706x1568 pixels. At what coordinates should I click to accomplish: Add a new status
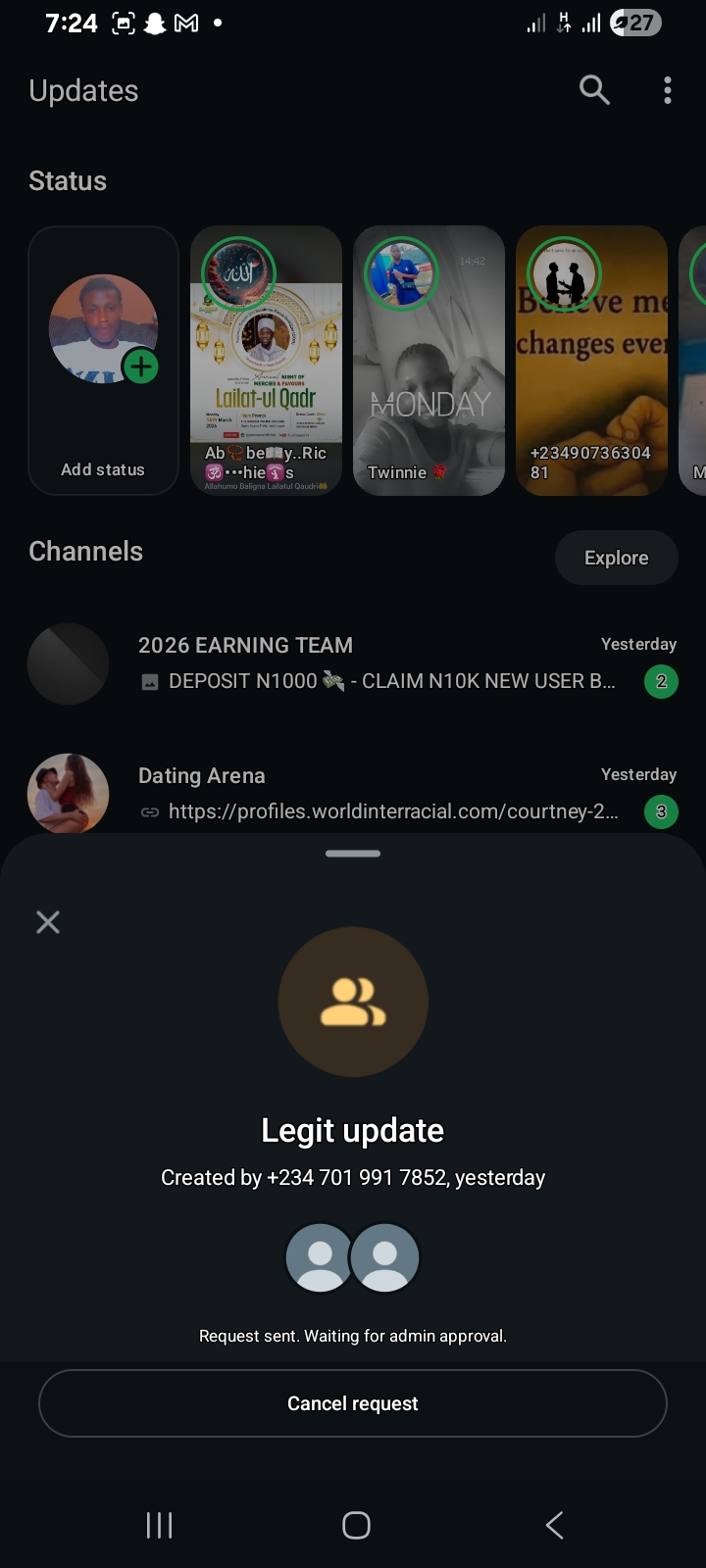click(x=104, y=361)
